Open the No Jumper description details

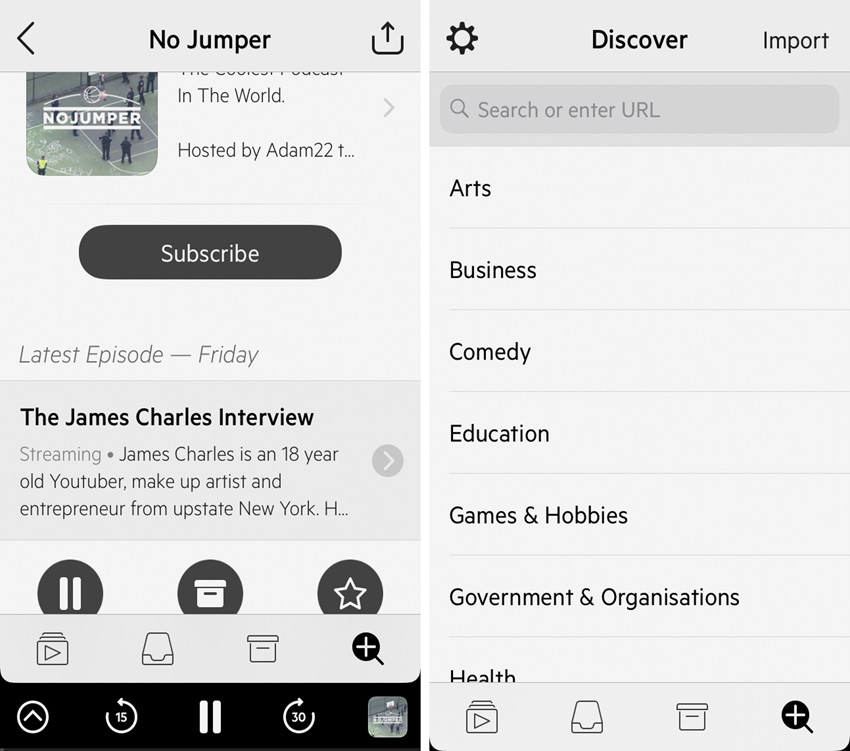point(388,108)
